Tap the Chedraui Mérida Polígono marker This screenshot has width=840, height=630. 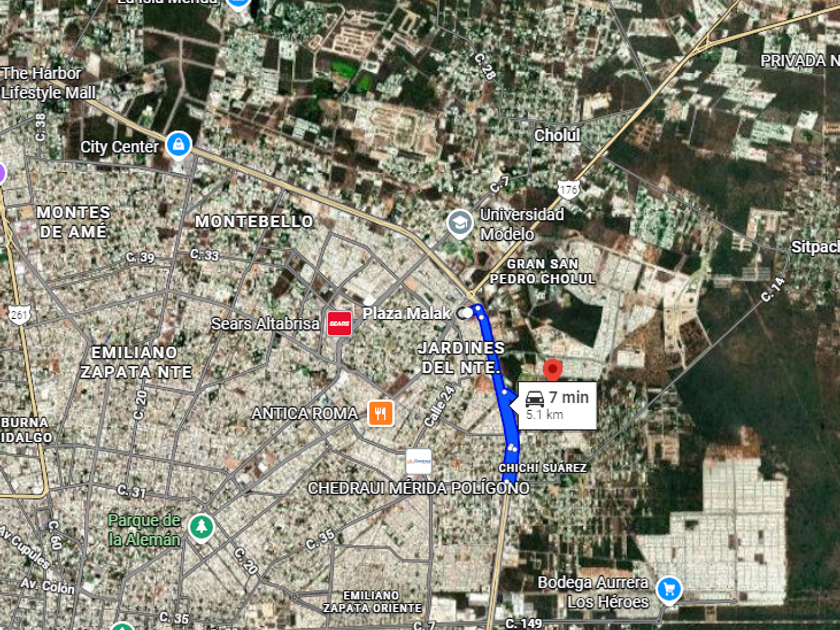pos(418,461)
